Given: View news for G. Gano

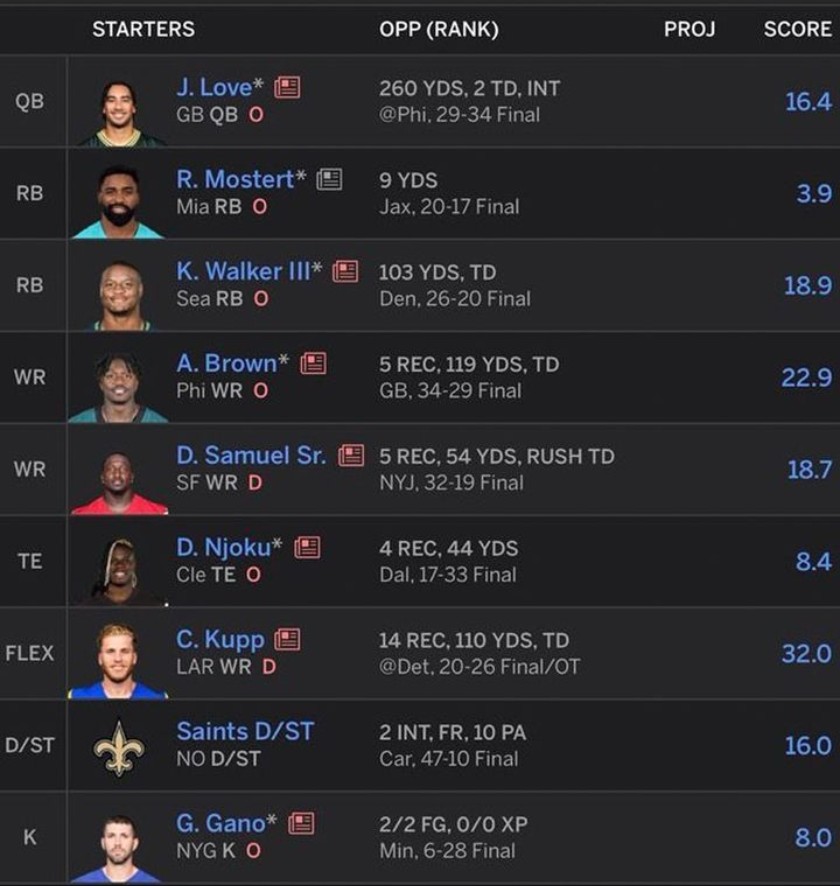Looking at the screenshot, I should pyautogui.click(x=301, y=824).
